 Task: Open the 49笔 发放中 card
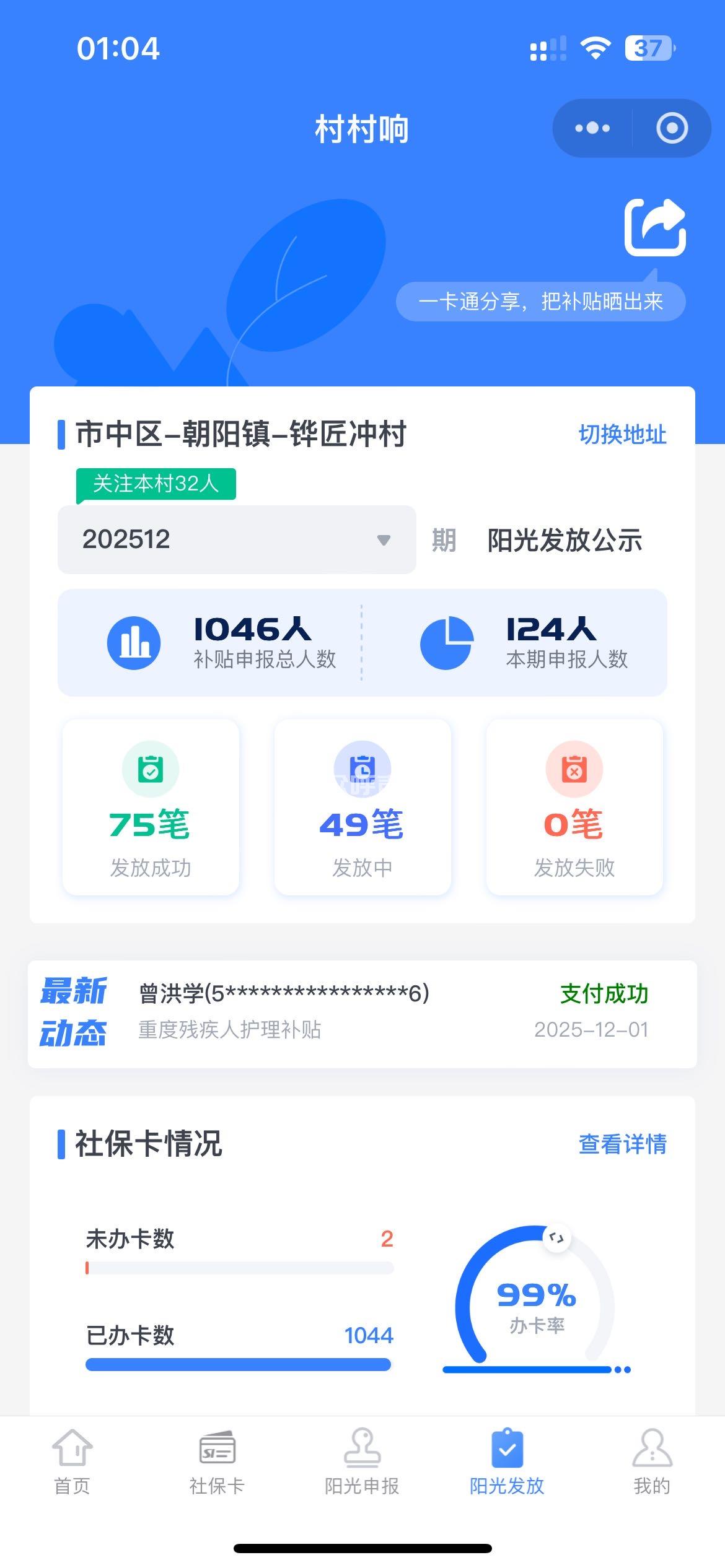(x=362, y=806)
